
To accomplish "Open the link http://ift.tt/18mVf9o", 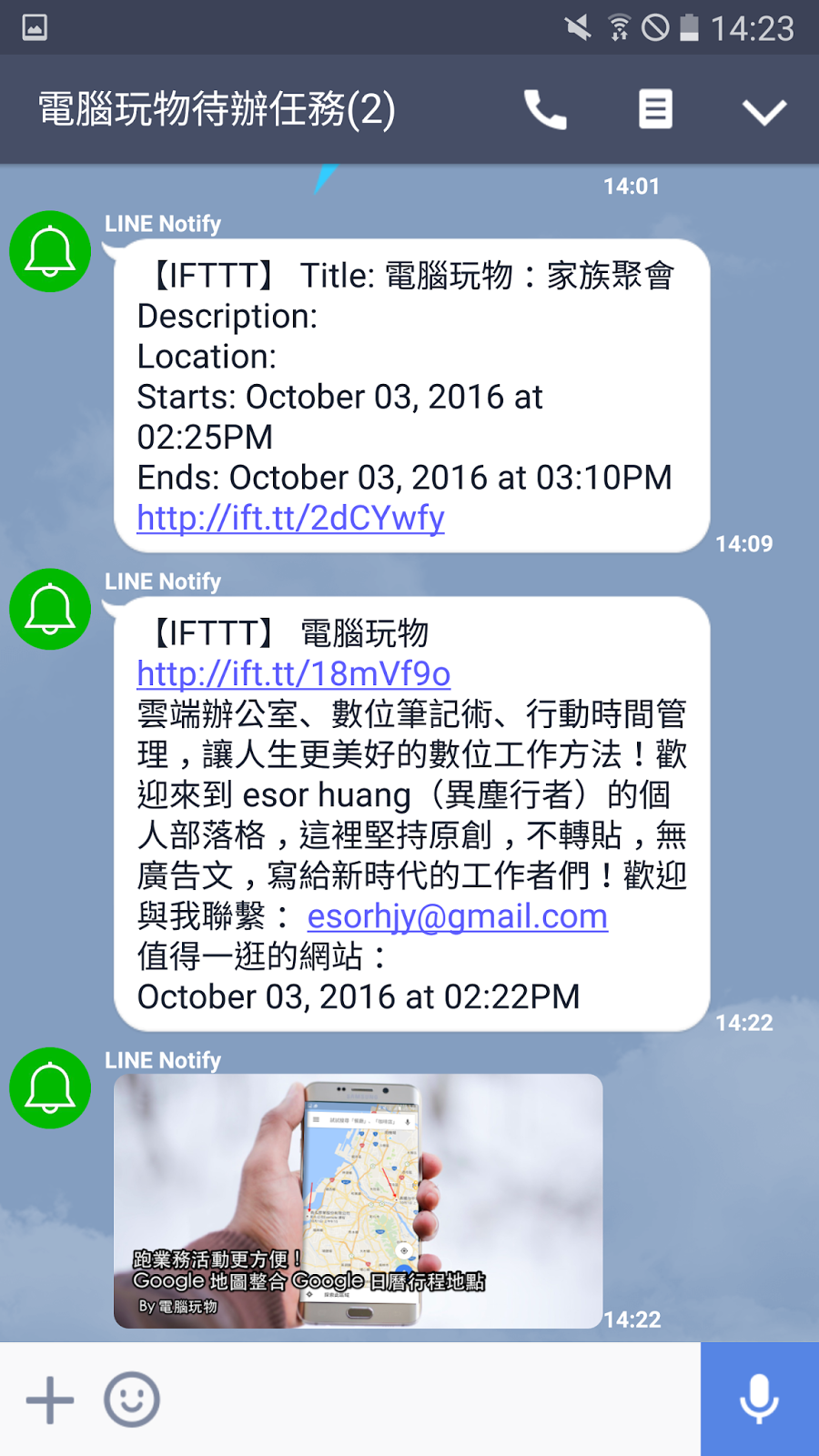I will pyautogui.click(x=293, y=673).
